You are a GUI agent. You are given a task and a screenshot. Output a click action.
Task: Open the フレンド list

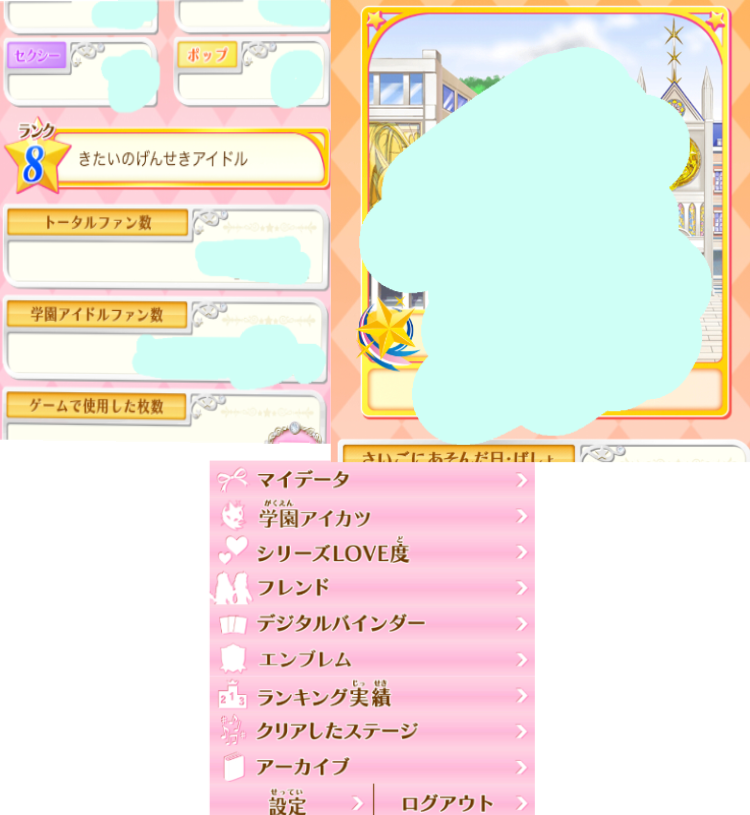372,587
